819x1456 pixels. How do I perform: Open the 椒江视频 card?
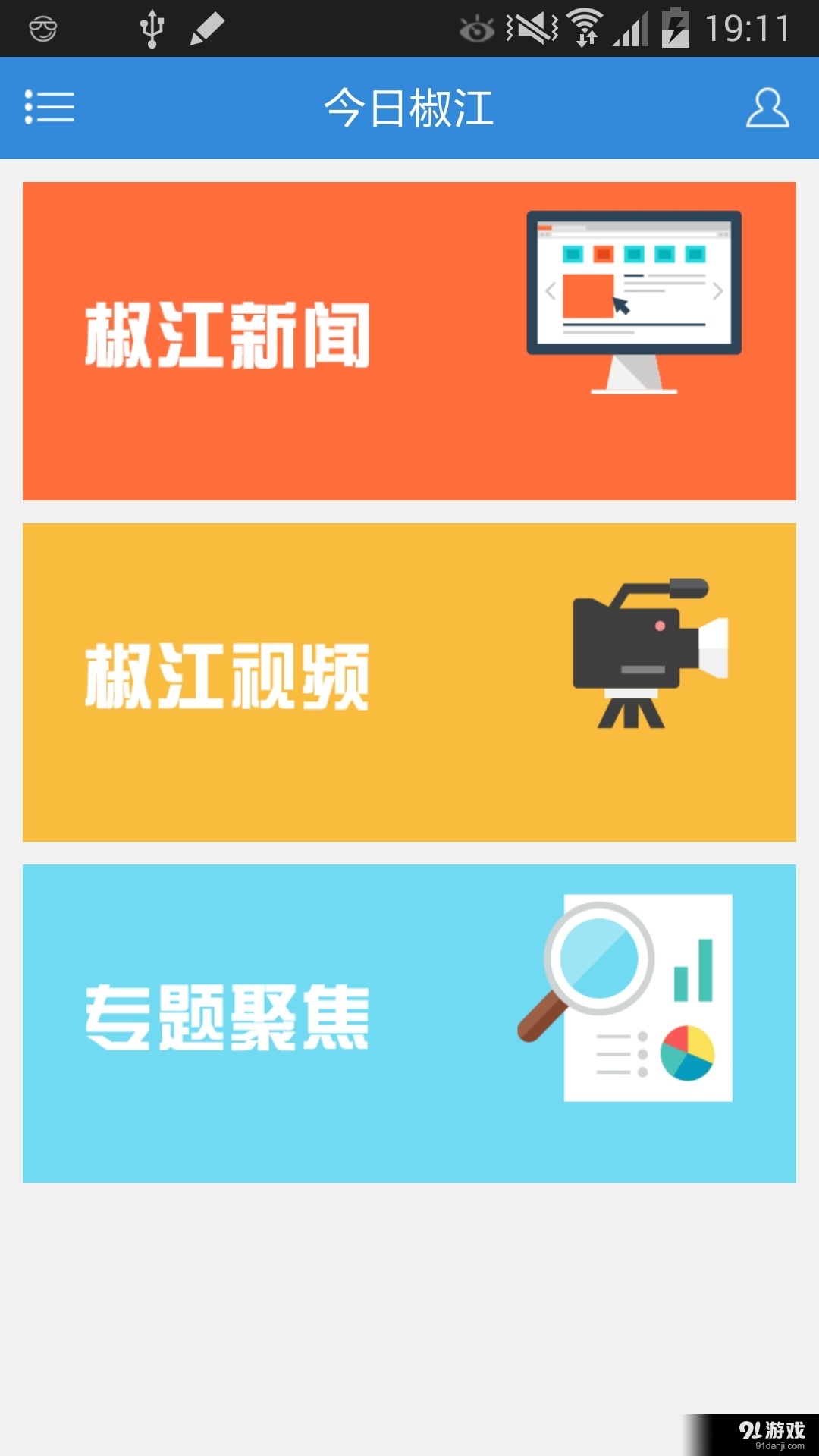click(409, 682)
